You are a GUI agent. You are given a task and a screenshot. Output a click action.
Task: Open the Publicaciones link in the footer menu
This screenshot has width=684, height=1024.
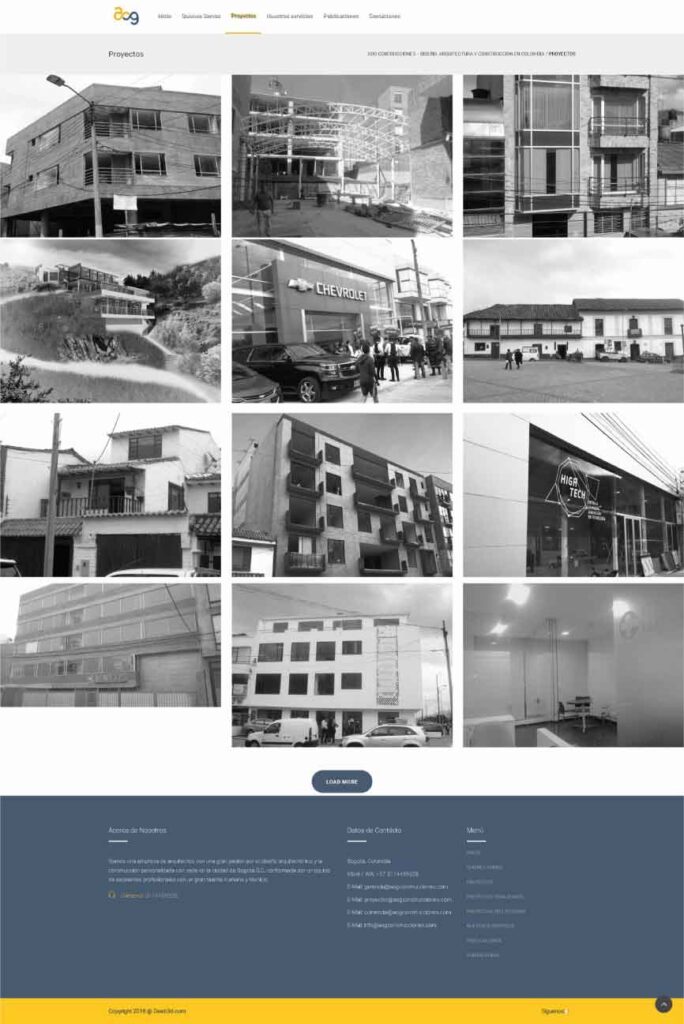(x=482, y=940)
